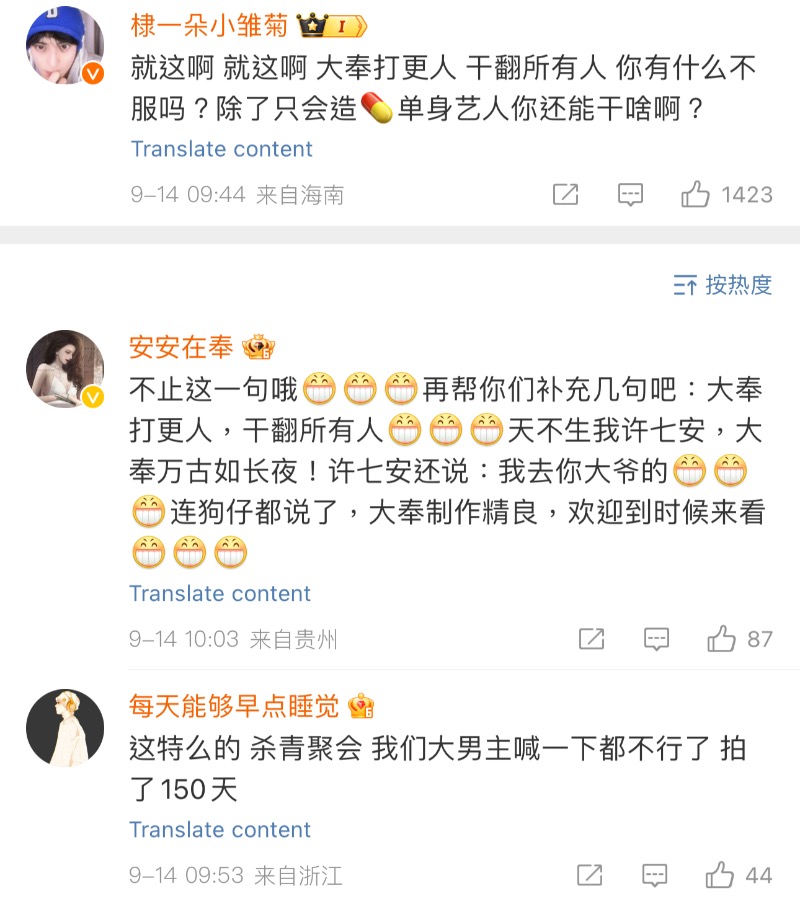View 安安在奉's profile picture
The image size is (800, 899).
(x=65, y=370)
